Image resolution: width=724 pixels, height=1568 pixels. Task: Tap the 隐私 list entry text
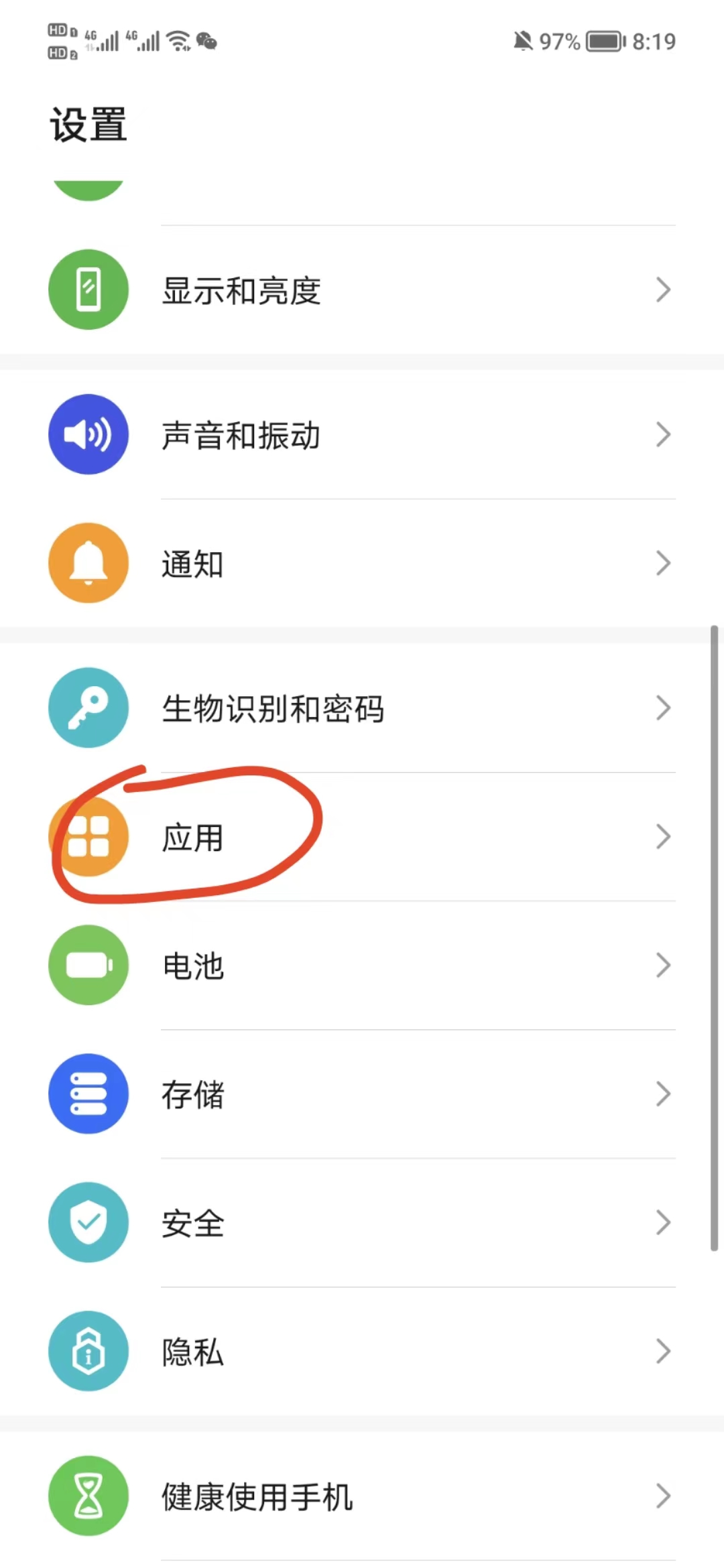(192, 1352)
